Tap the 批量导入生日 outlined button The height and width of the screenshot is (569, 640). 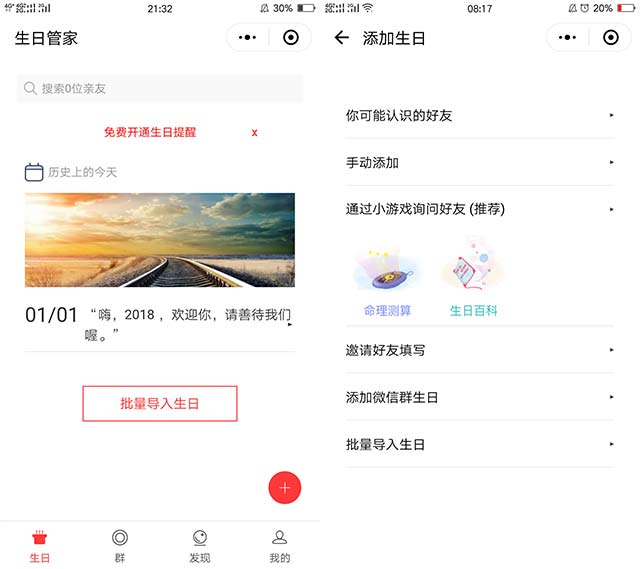coord(160,404)
